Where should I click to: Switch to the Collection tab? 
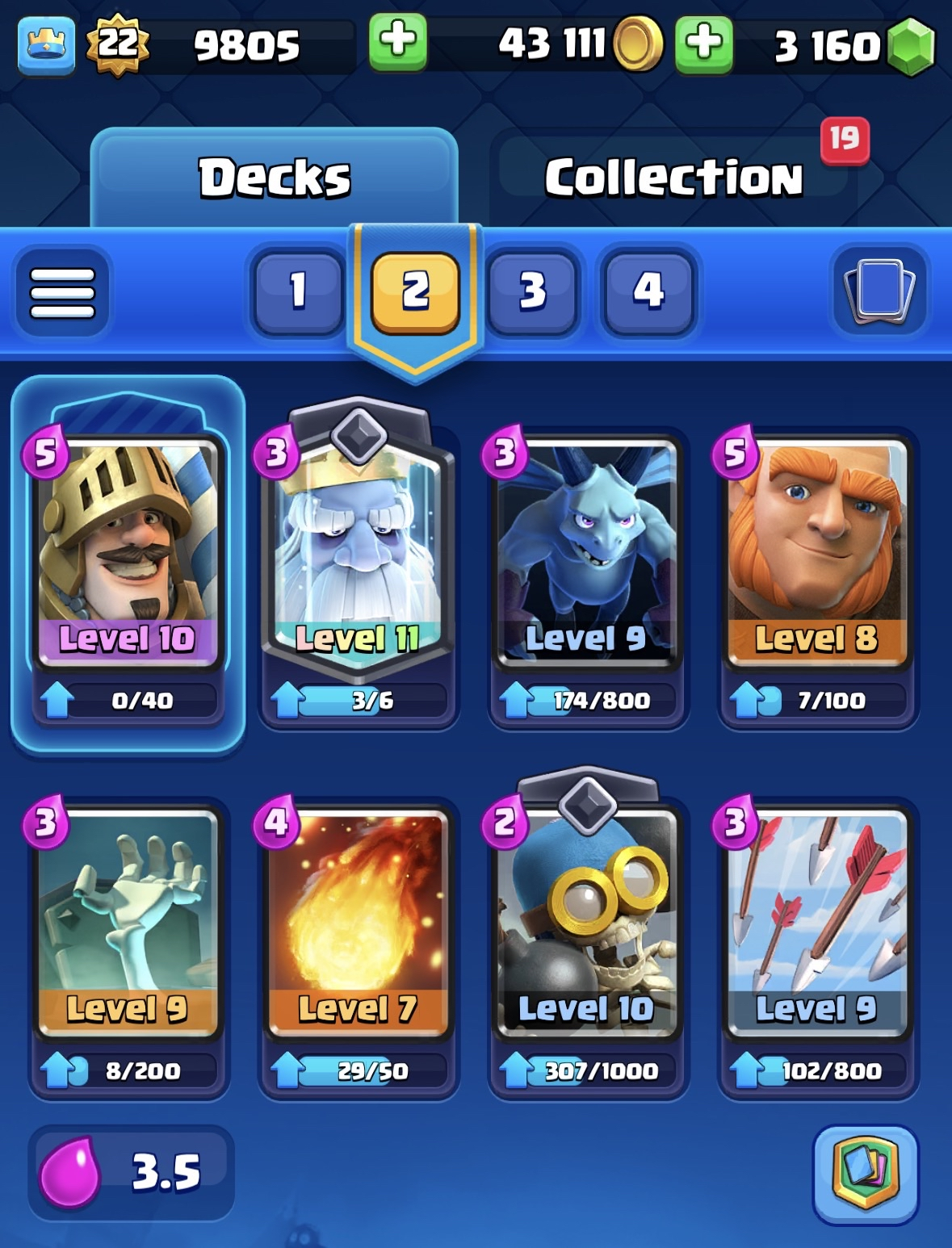673,178
